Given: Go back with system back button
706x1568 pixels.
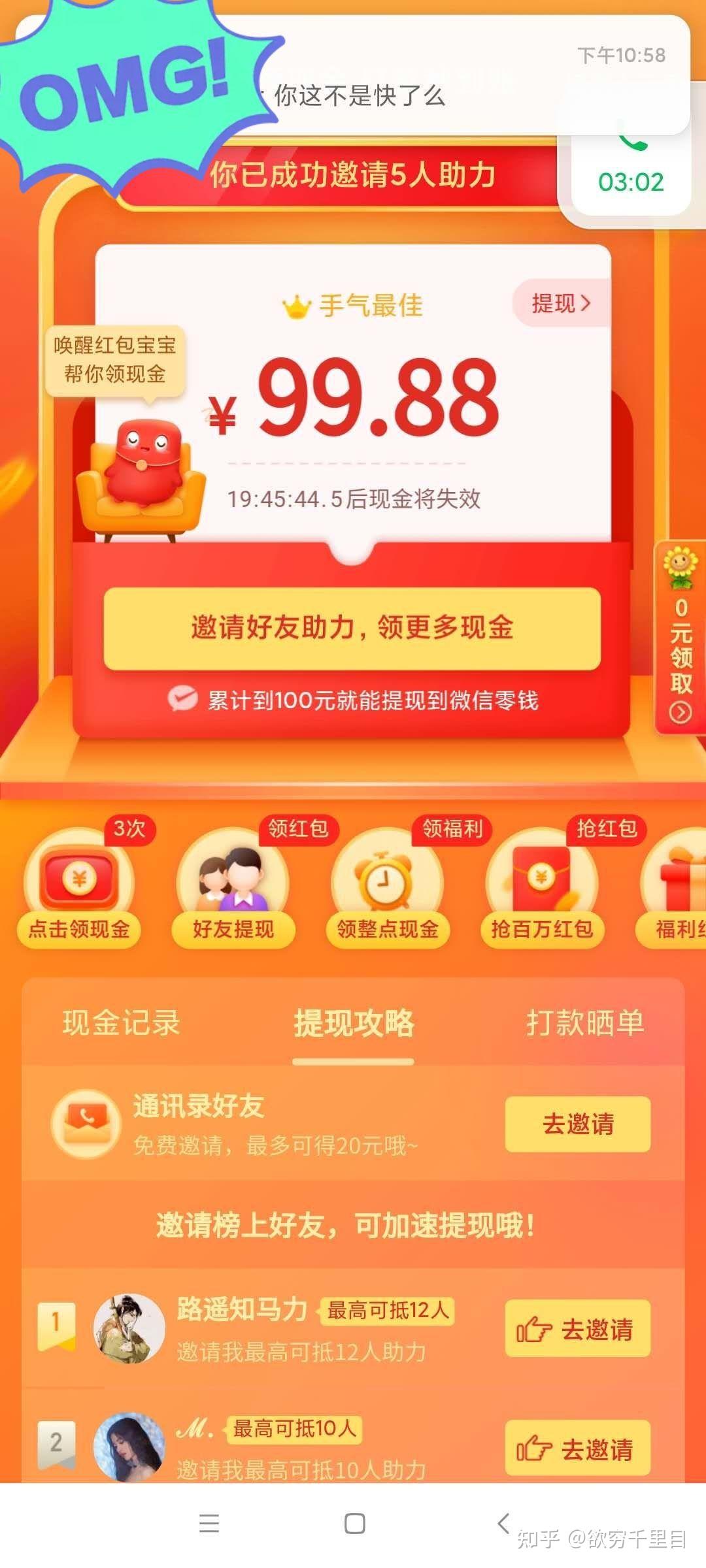Looking at the screenshot, I should 502,1524.
